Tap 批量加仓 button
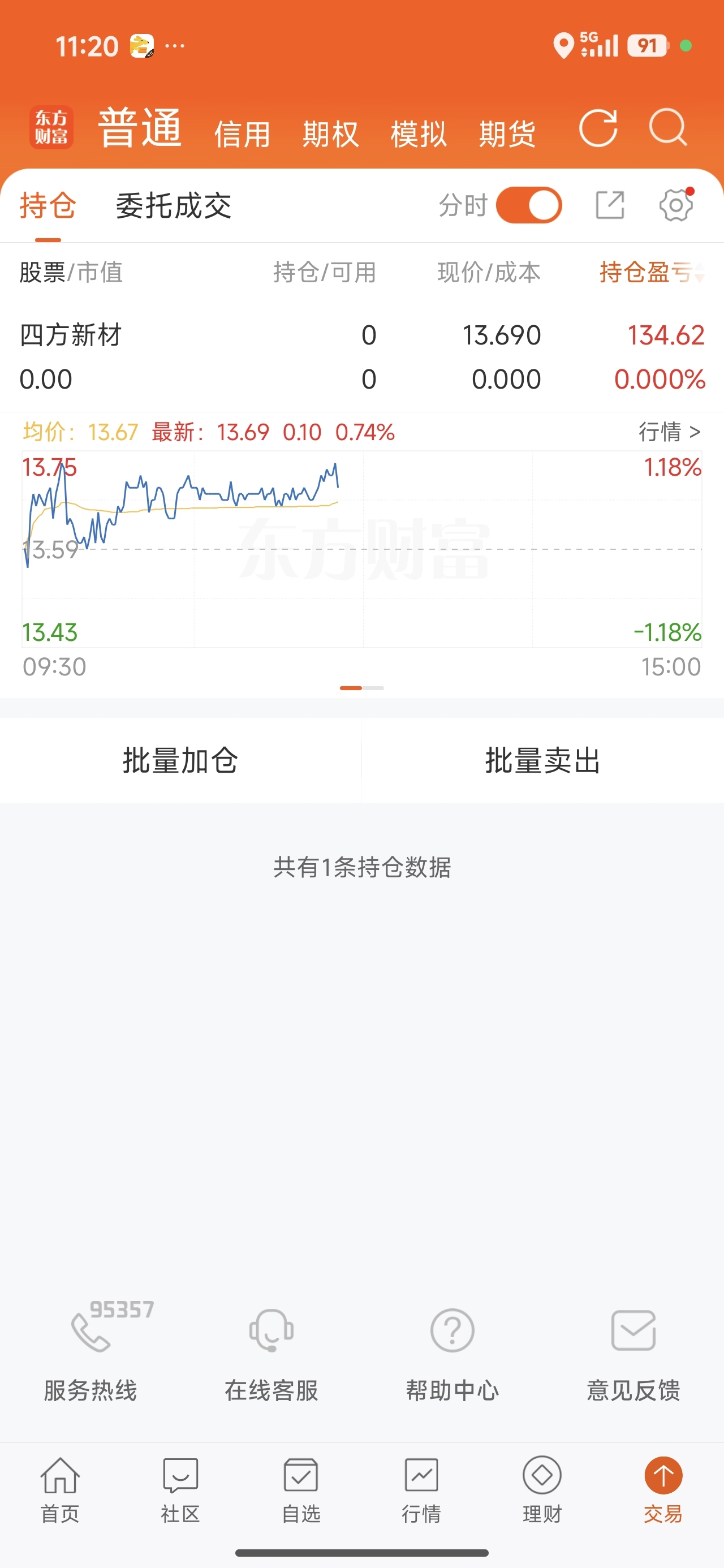This screenshot has width=724, height=1568. [180, 760]
